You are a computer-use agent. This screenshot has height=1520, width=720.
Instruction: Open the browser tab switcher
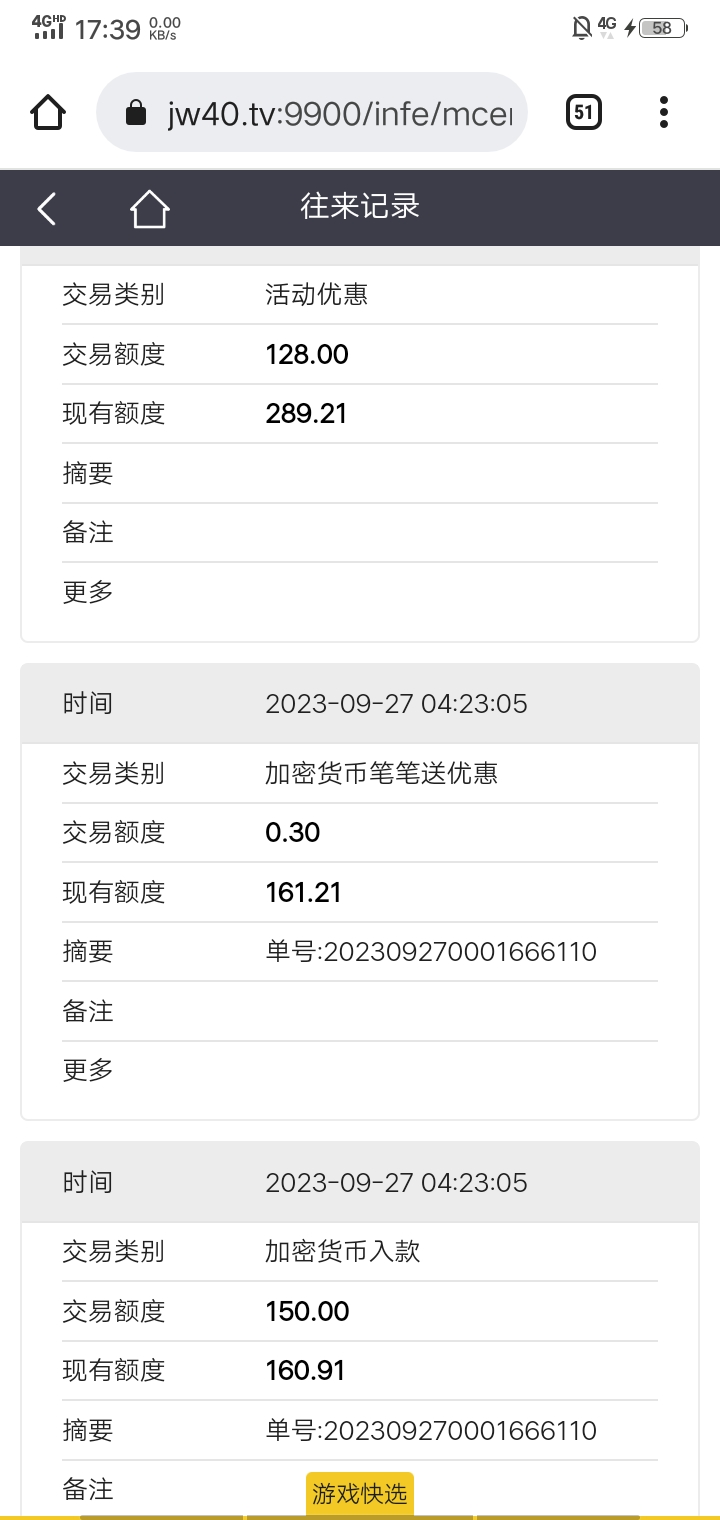[x=584, y=113]
